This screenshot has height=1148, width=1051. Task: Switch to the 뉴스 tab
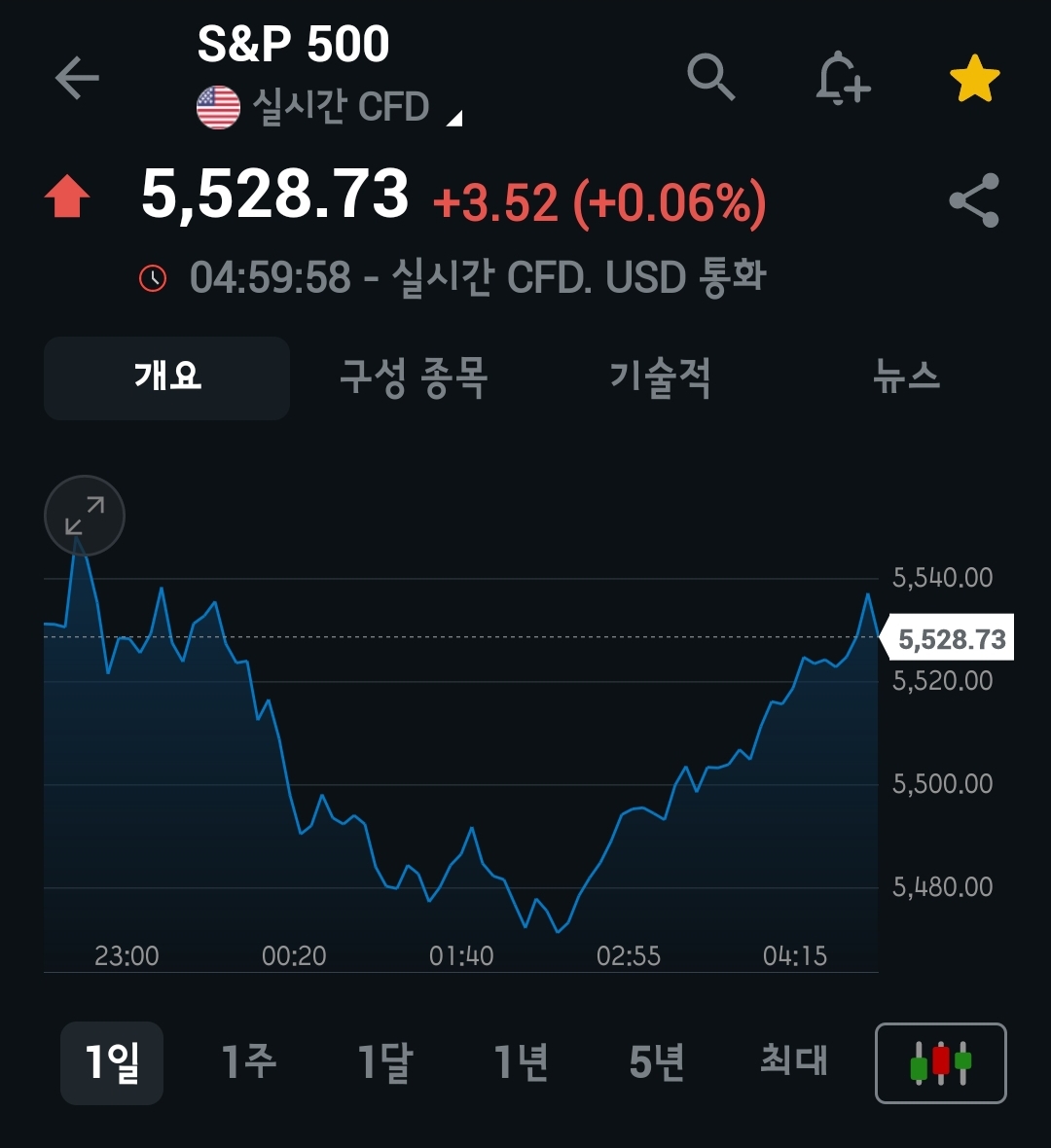[x=907, y=377]
